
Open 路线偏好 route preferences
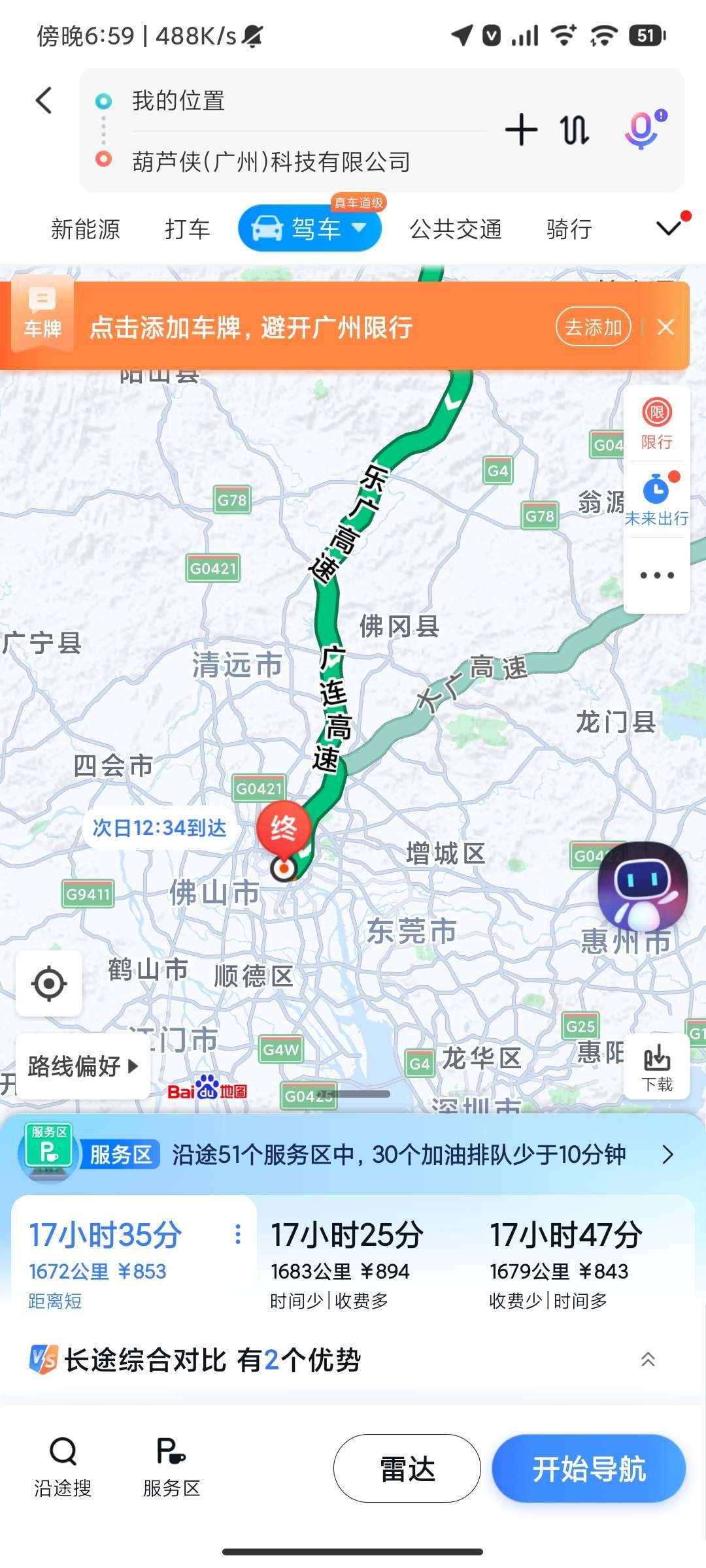tap(83, 1066)
